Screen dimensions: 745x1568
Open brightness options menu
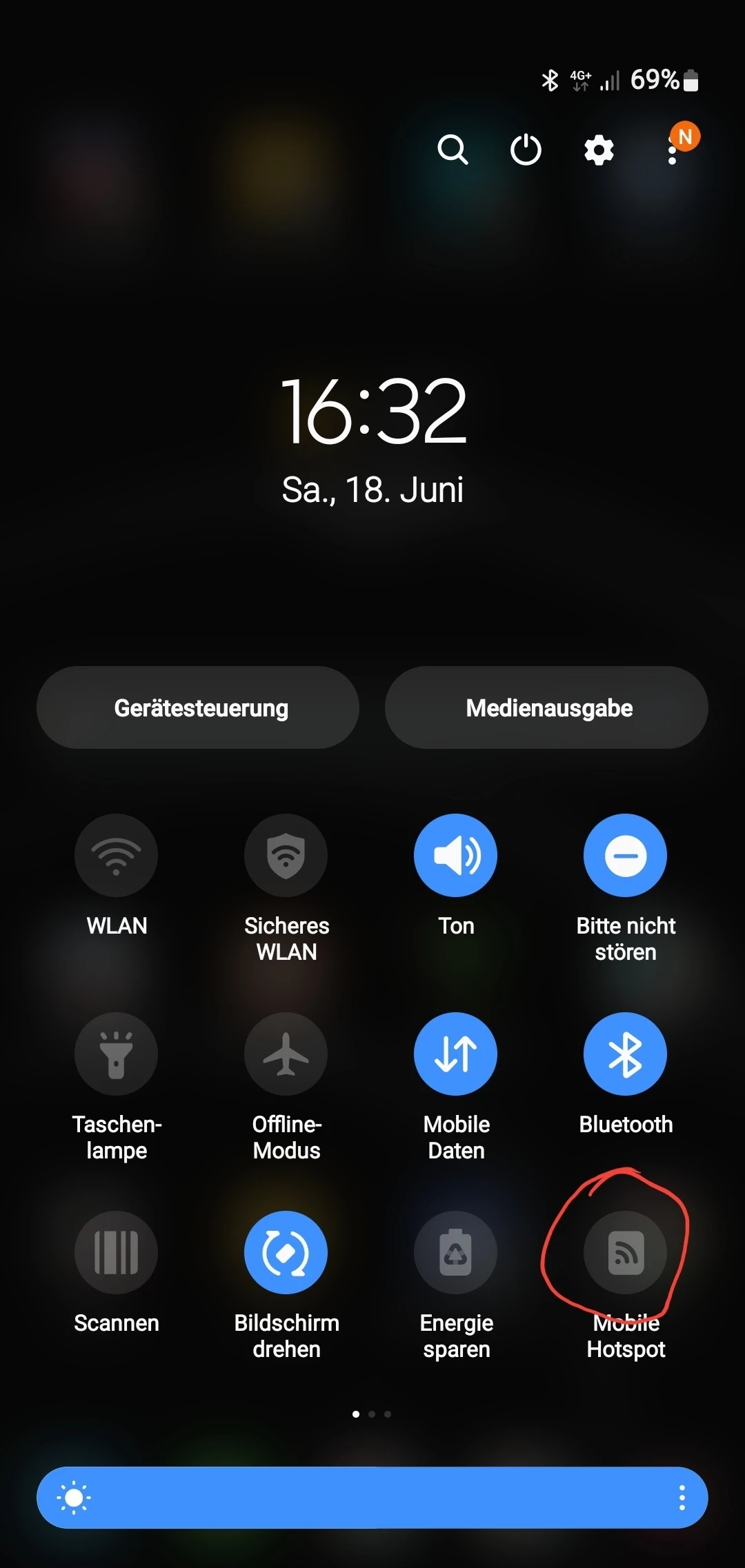point(682,1498)
